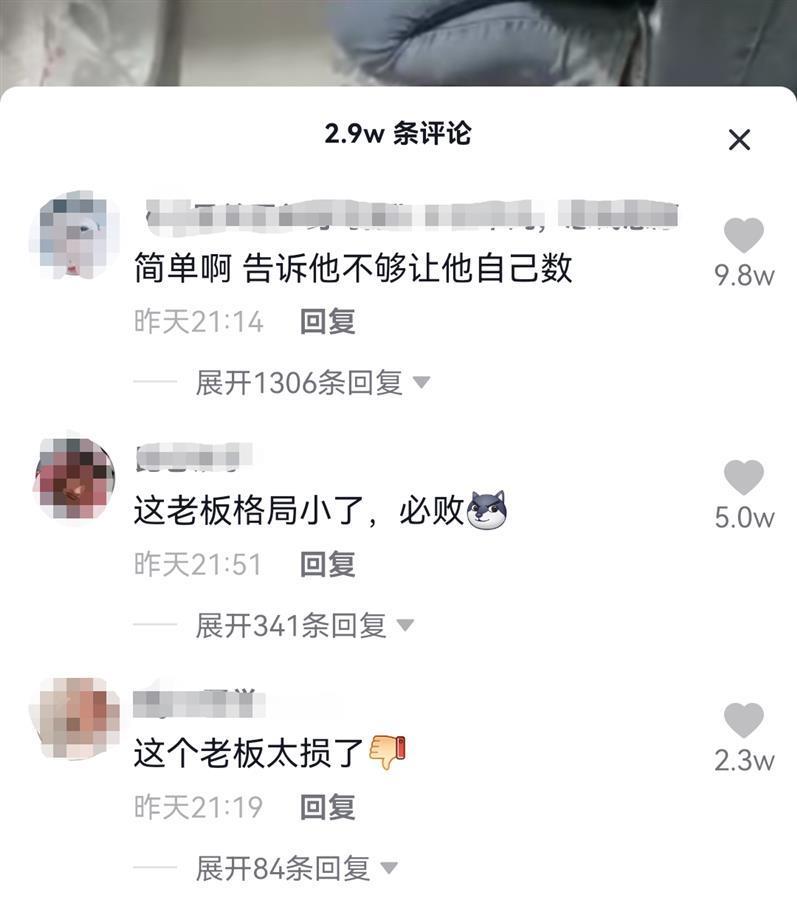Reply to the comment posted 昨天21:51

coord(328,565)
